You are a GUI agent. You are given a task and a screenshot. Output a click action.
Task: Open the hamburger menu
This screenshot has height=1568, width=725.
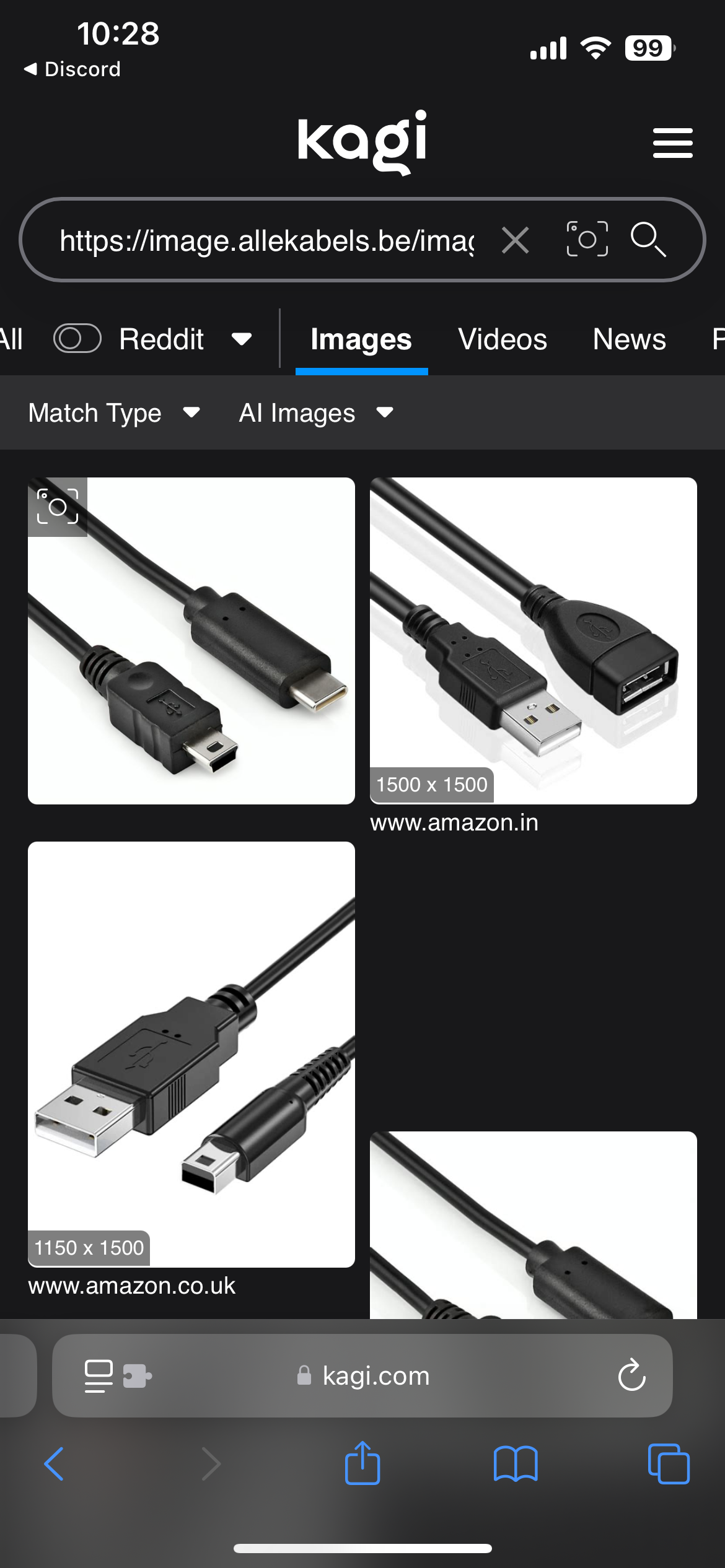[672, 143]
